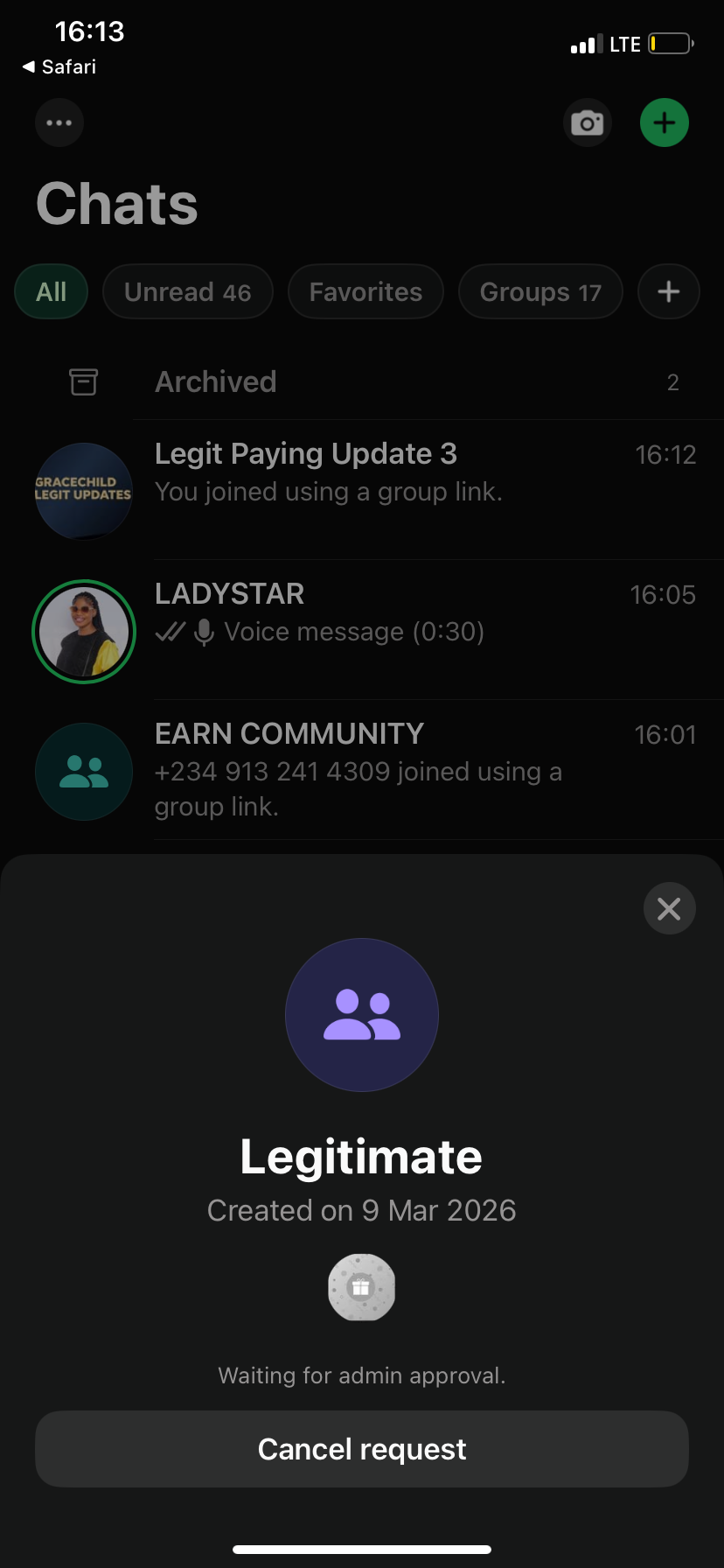Viewport: 724px width, 1568px height.
Task: Switch to the Groups 17 filter
Action: click(540, 292)
